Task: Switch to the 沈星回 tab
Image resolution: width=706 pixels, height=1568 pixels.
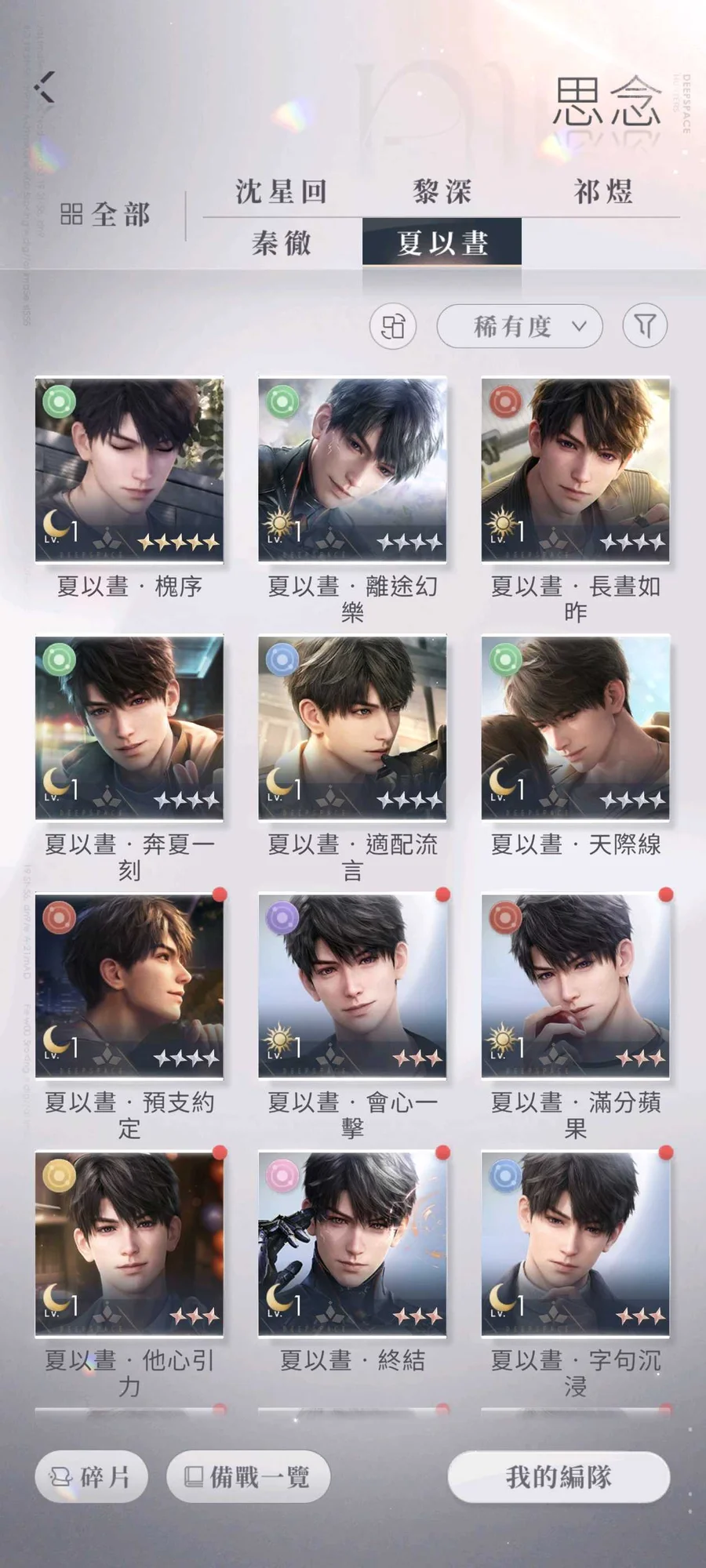Action: tap(281, 192)
